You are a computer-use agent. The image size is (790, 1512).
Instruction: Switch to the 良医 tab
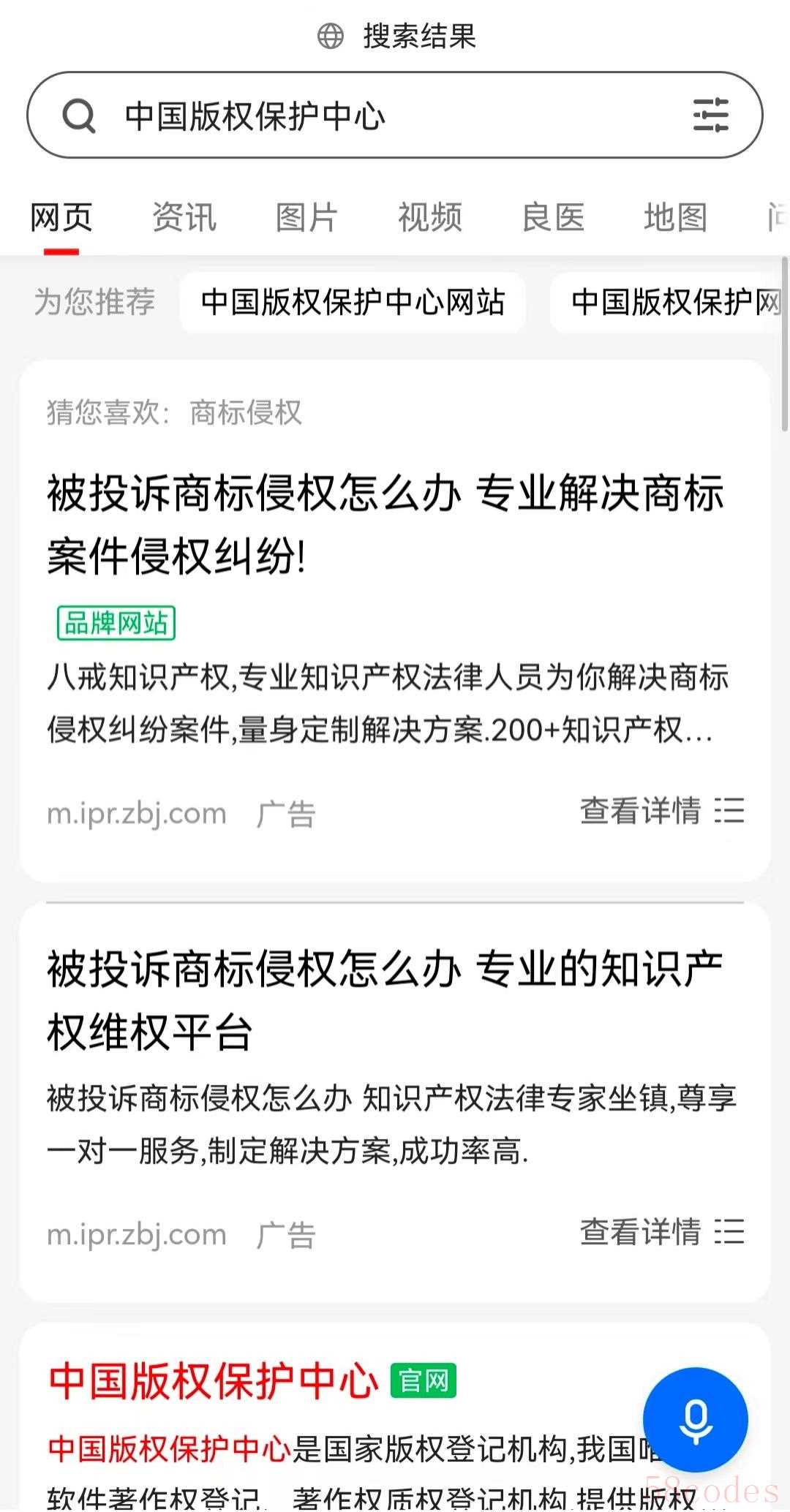pyautogui.click(x=553, y=217)
